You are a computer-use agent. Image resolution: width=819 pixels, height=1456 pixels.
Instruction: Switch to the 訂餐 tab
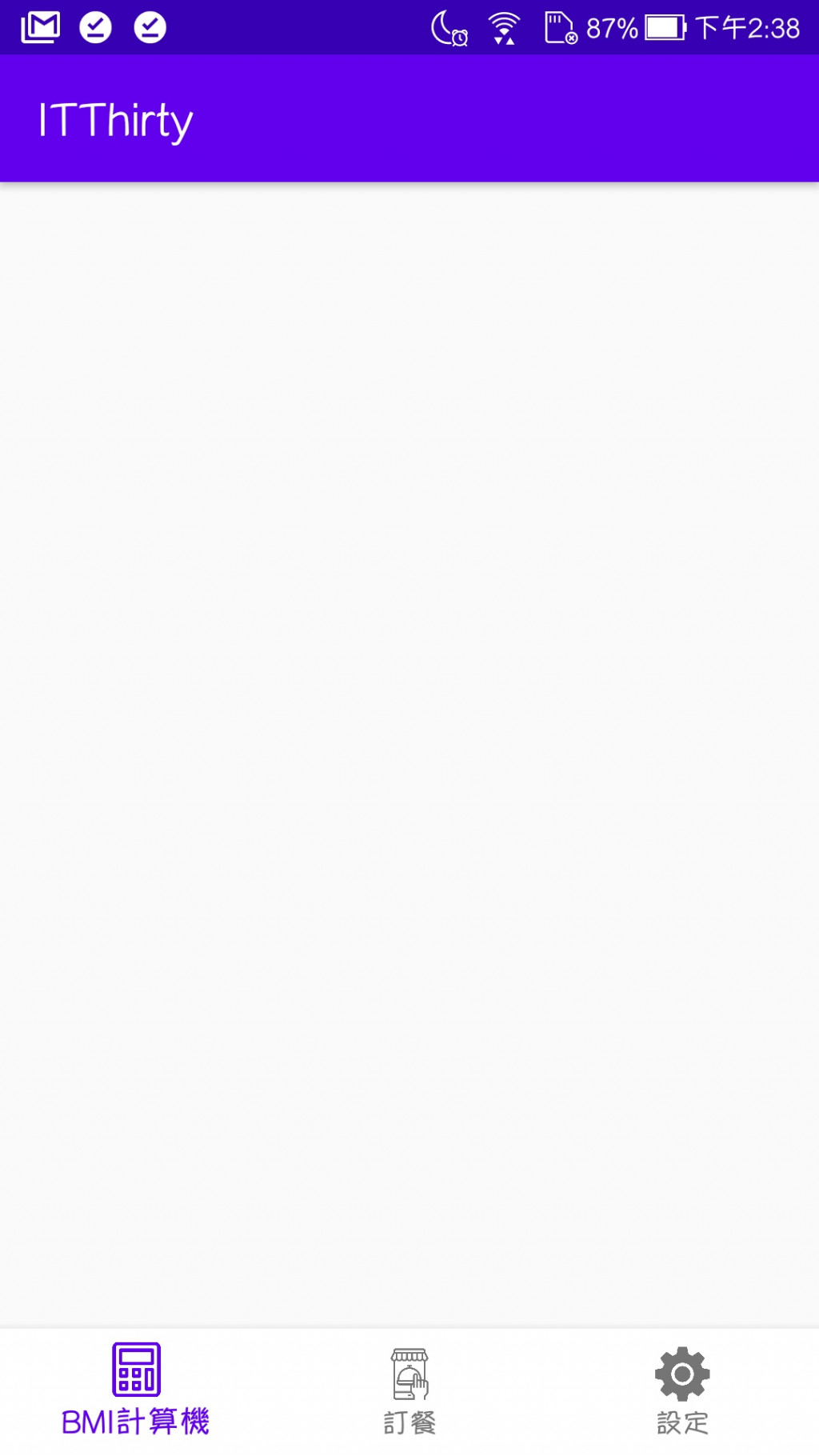(x=409, y=1390)
